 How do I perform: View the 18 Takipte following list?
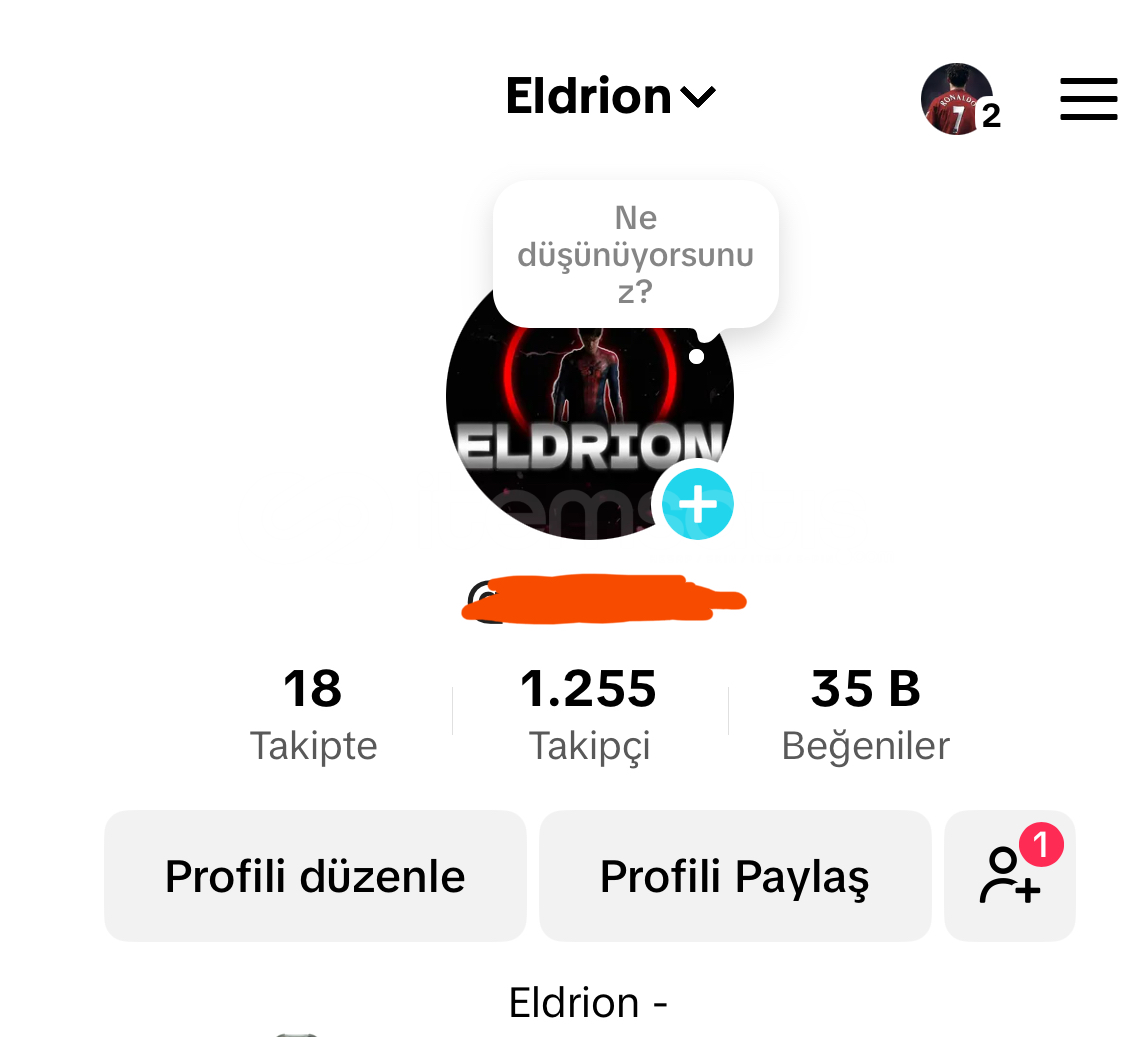pyautogui.click(x=313, y=714)
